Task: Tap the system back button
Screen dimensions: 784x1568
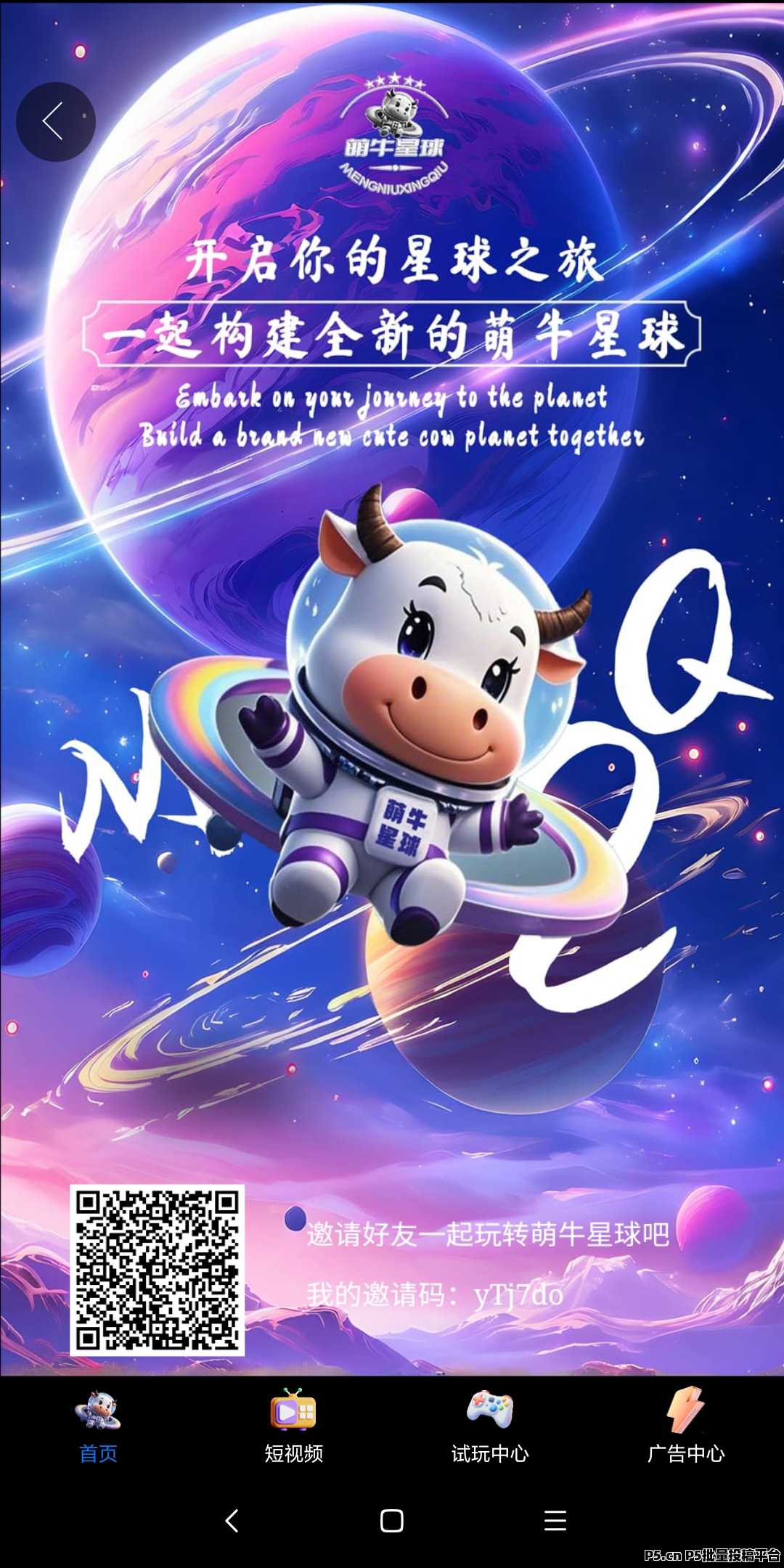Action: [232, 1521]
